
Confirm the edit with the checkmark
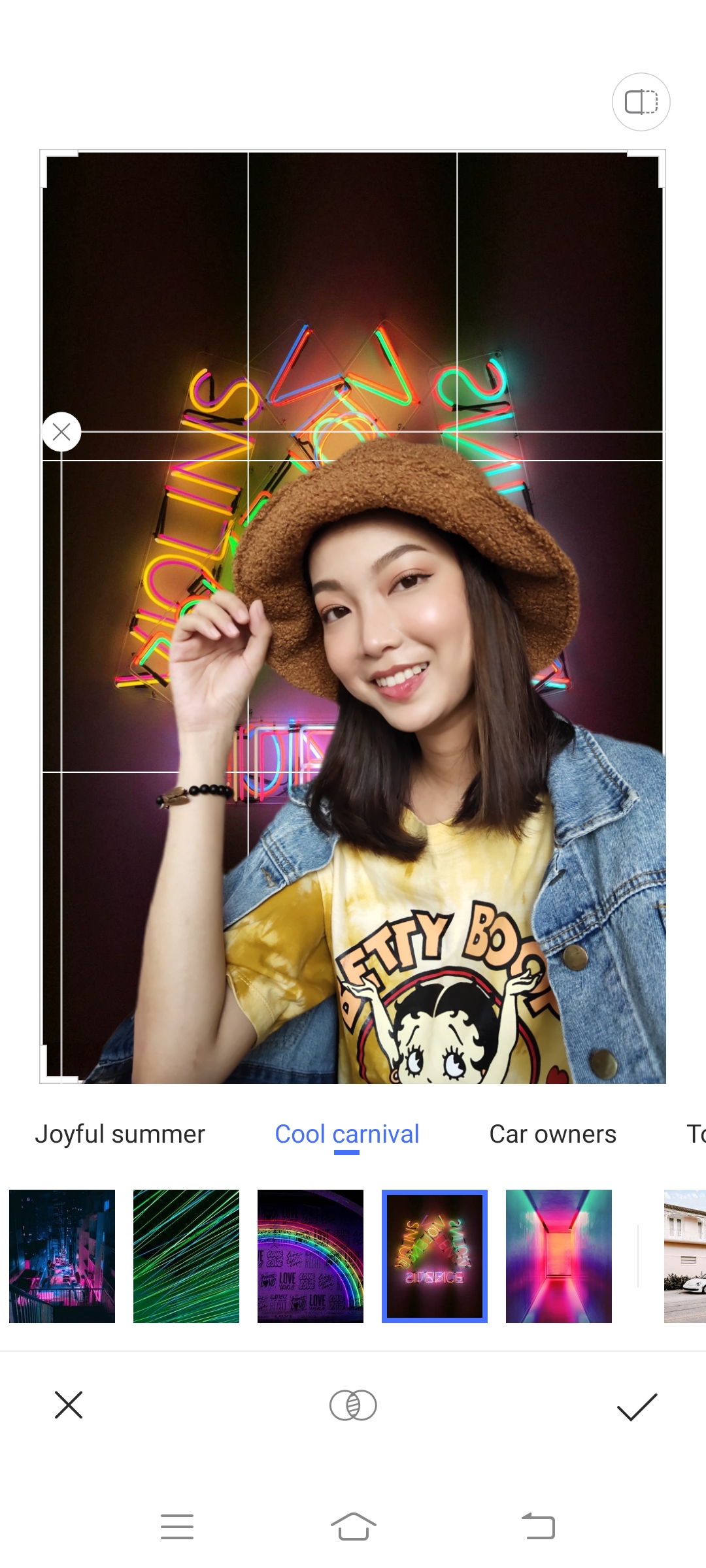click(637, 1406)
